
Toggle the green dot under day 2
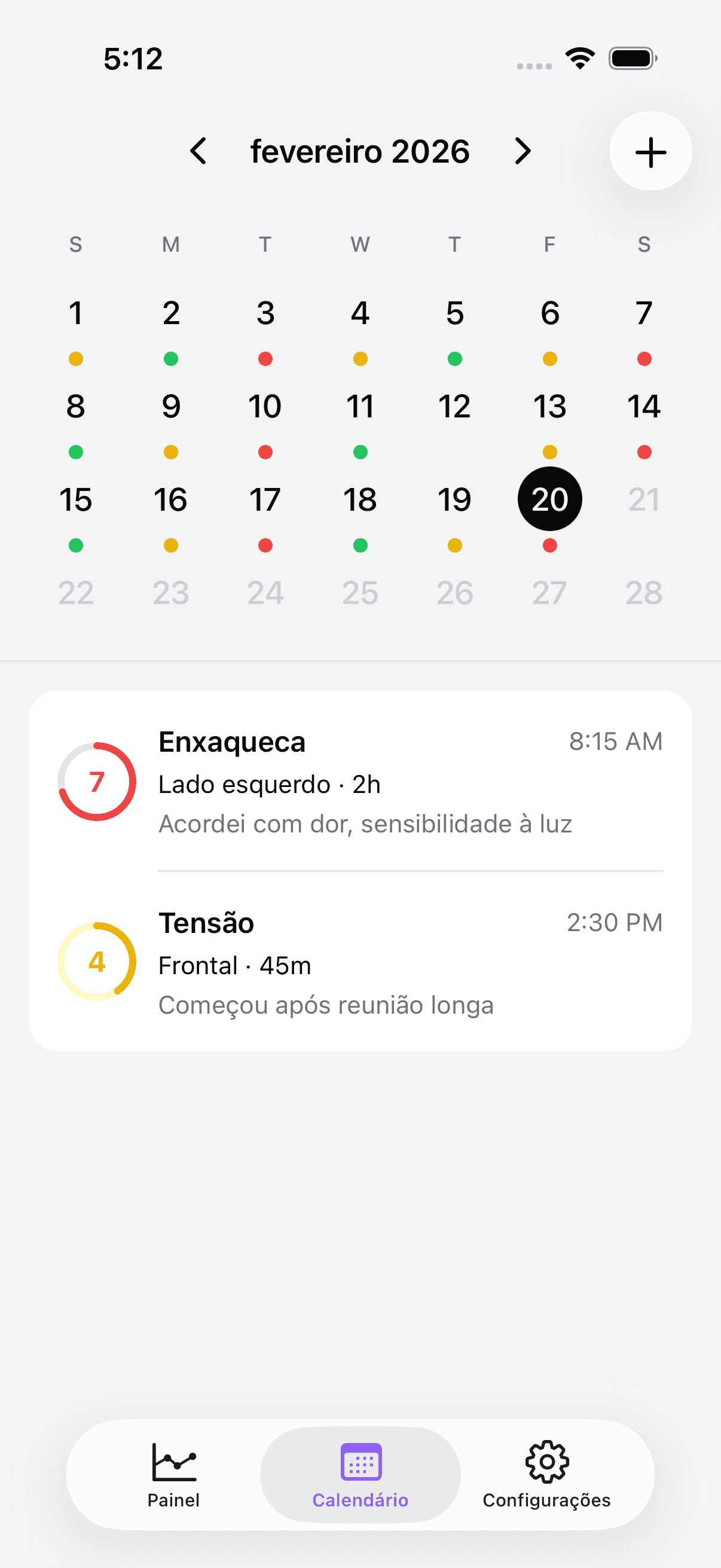coord(170,359)
